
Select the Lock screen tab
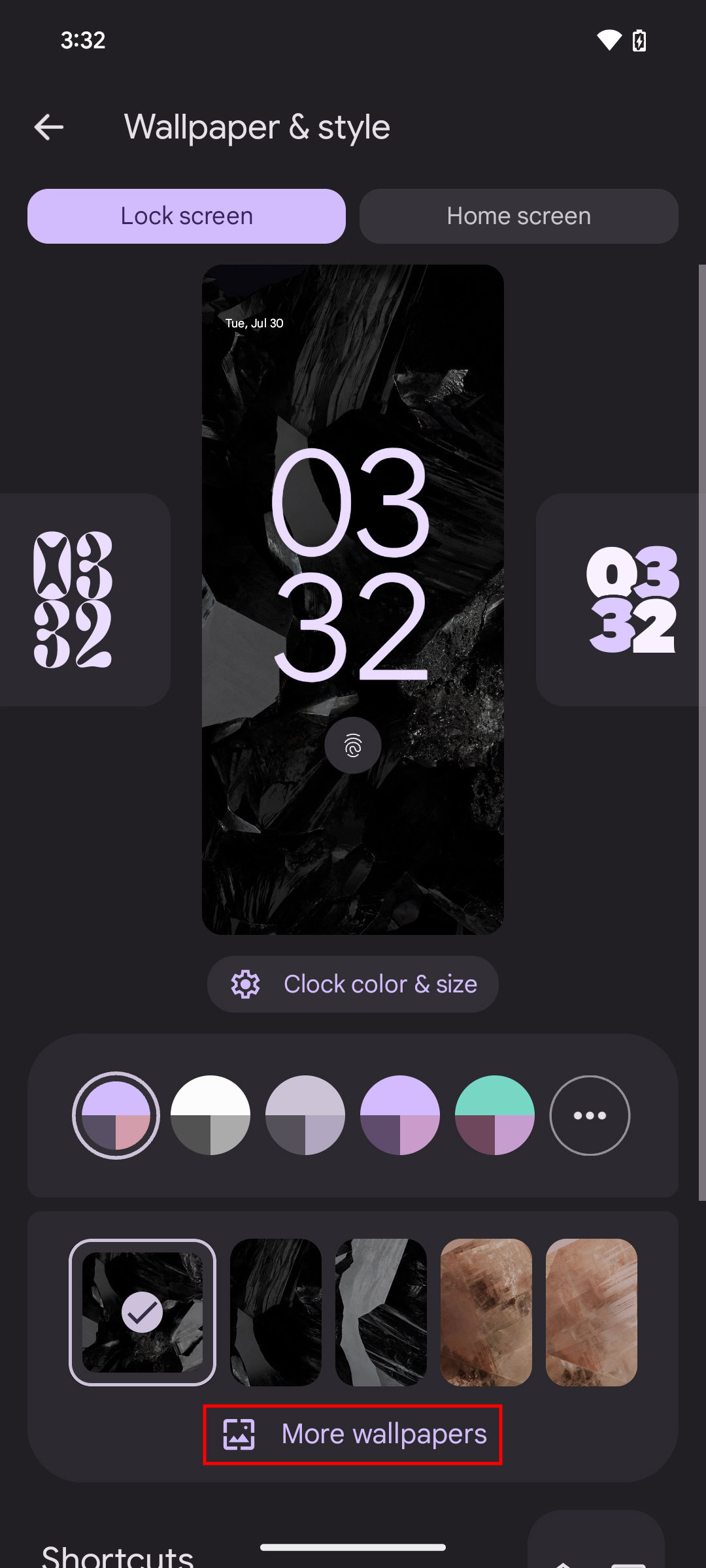tap(186, 216)
